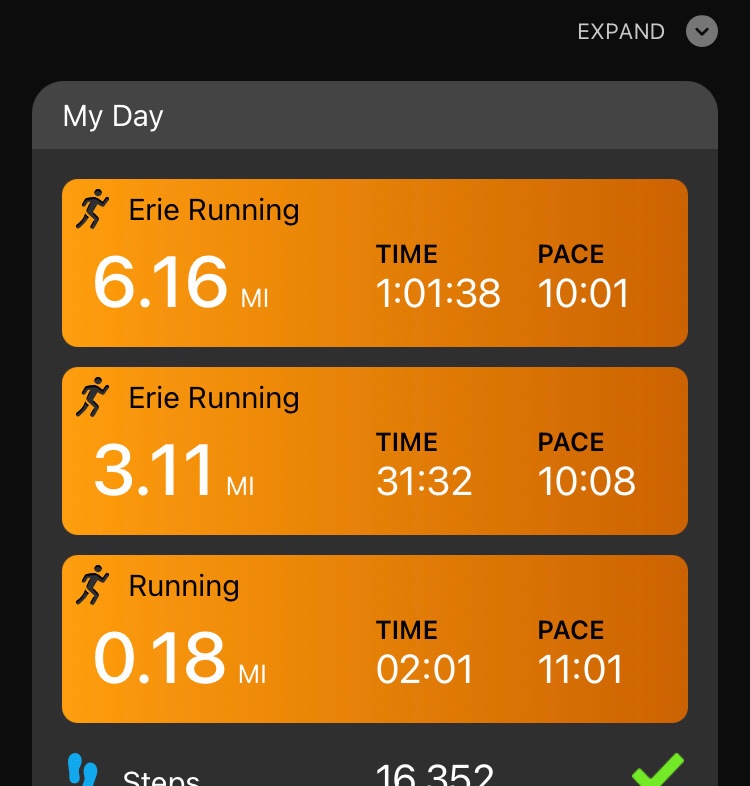The height and width of the screenshot is (786, 750).
Task: Open the 3.11 mi Erie Running activity
Action: (374, 451)
